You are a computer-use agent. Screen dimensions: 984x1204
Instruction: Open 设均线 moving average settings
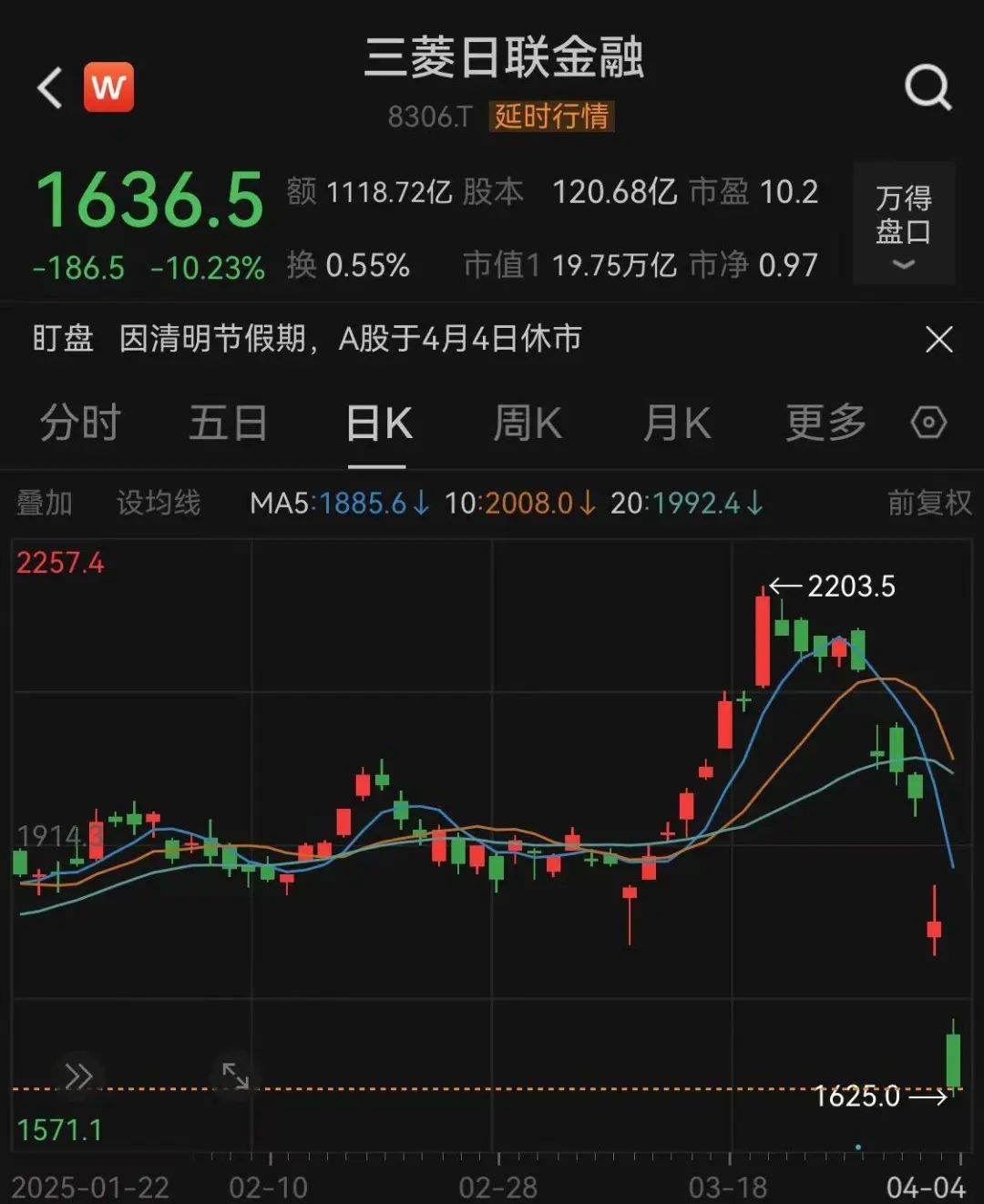point(159,503)
